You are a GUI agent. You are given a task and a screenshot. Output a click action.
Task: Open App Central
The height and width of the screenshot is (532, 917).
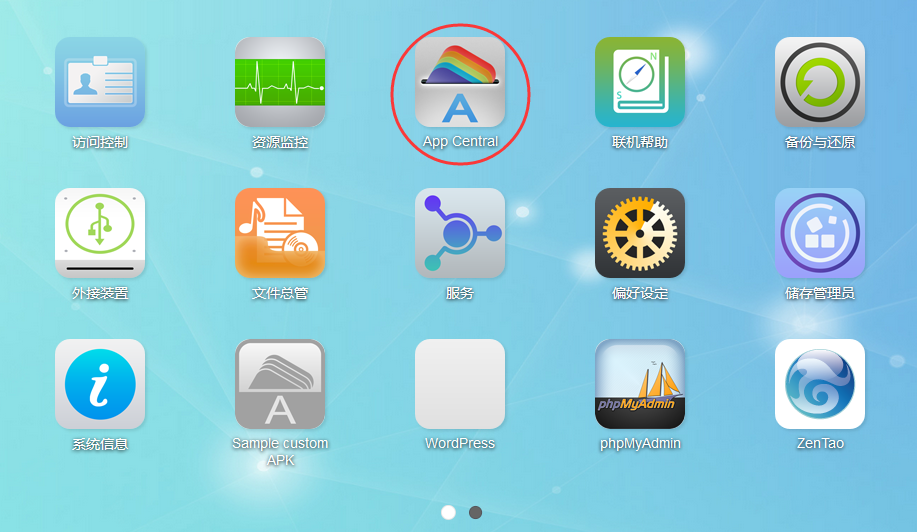point(460,82)
